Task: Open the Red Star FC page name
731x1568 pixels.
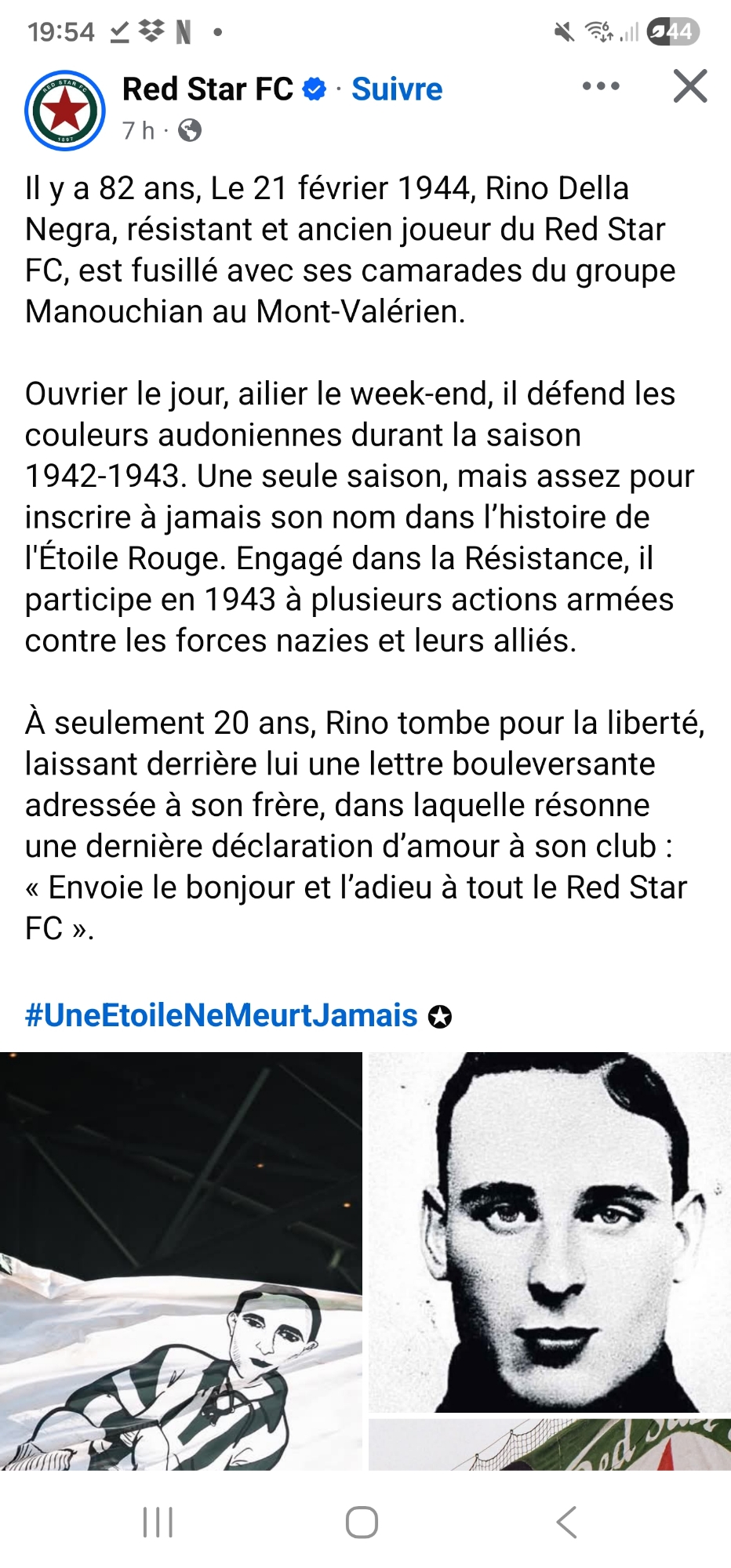Action: [x=208, y=89]
